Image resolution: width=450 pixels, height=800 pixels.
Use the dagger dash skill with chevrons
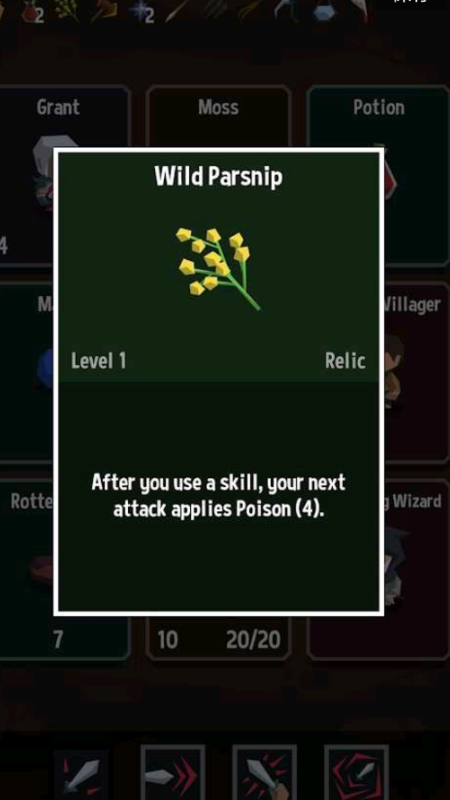172,773
